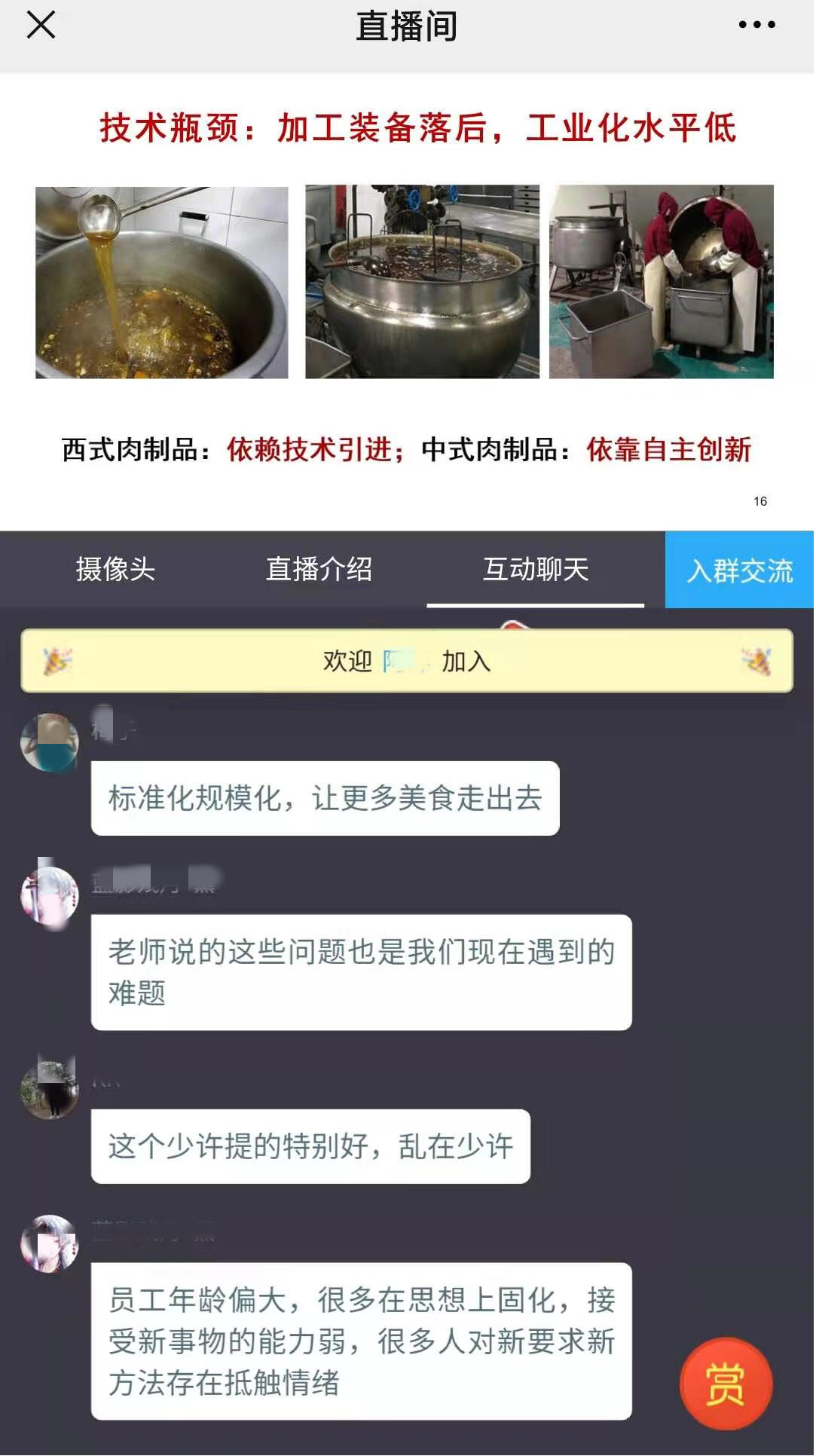Click the yellow welcome banner
The height and width of the screenshot is (1456, 816).
coord(408,659)
